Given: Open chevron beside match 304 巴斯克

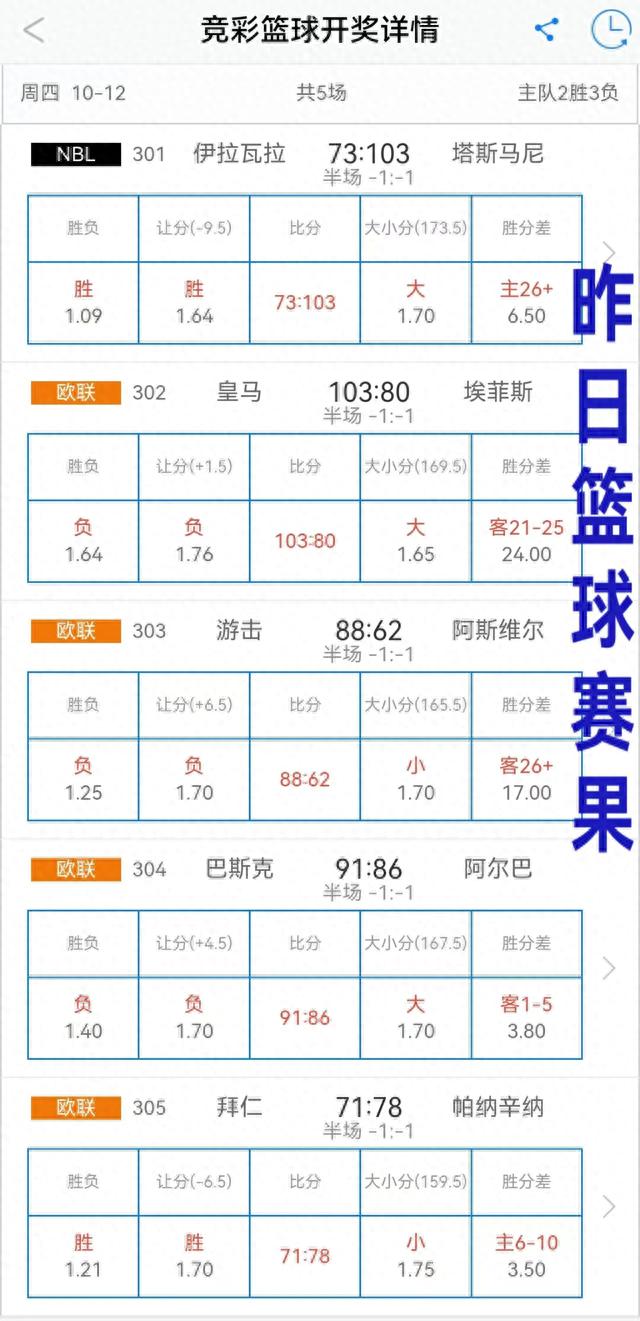Looking at the screenshot, I should (609, 967).
